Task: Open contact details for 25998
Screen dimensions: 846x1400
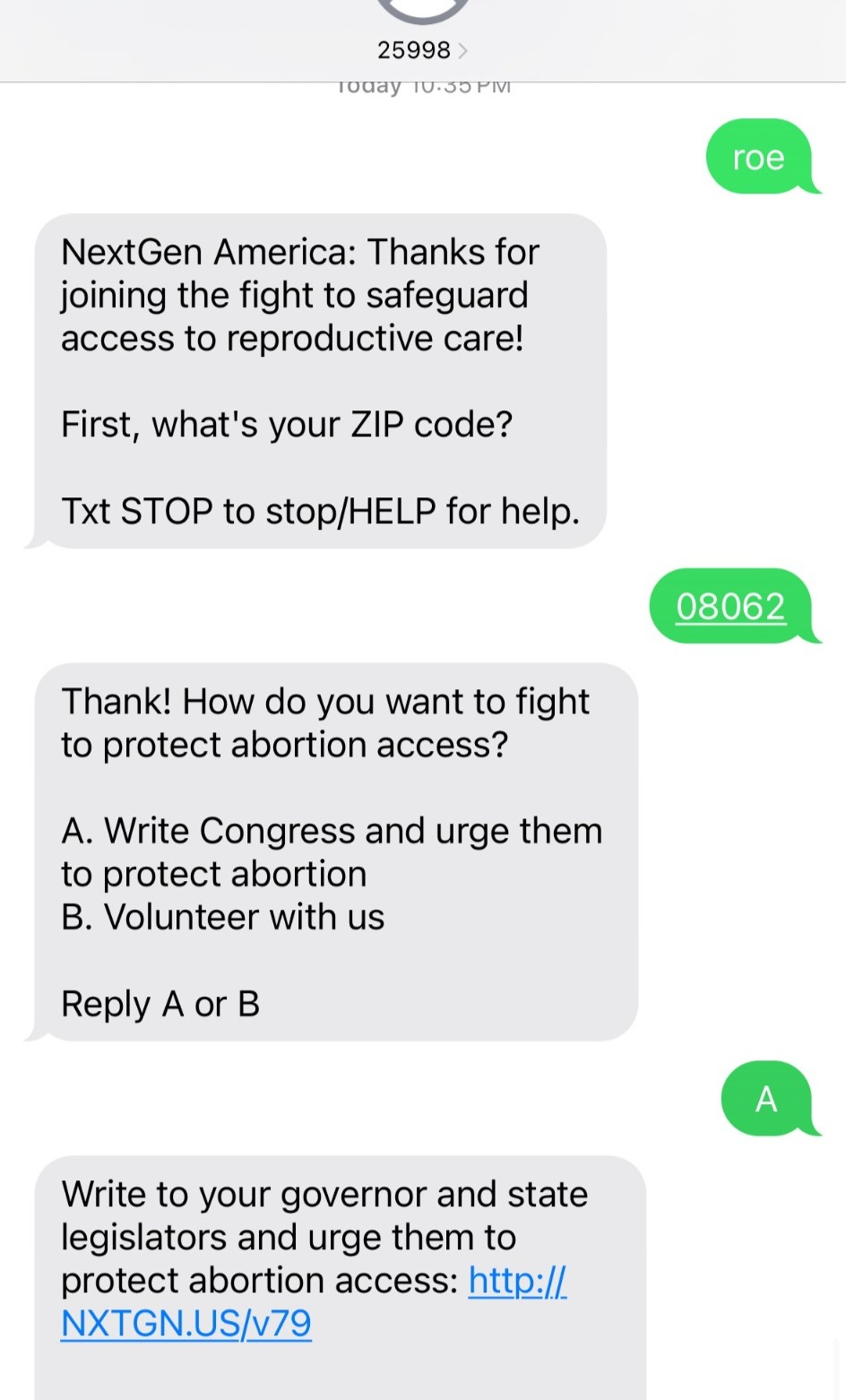Action: [x=422, y=49]
